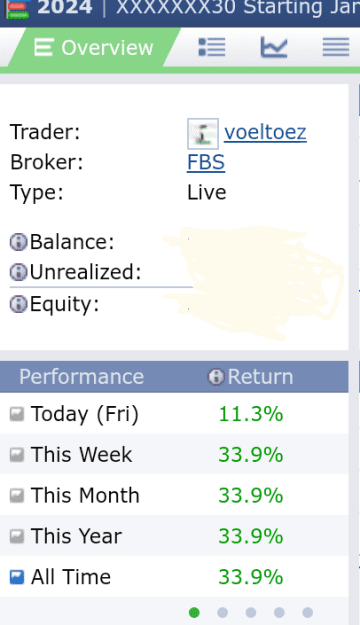The image size is (360, 625).
Task: Toggle the chart icon for Today (Fri)
Action: click(x=17, y=414)
